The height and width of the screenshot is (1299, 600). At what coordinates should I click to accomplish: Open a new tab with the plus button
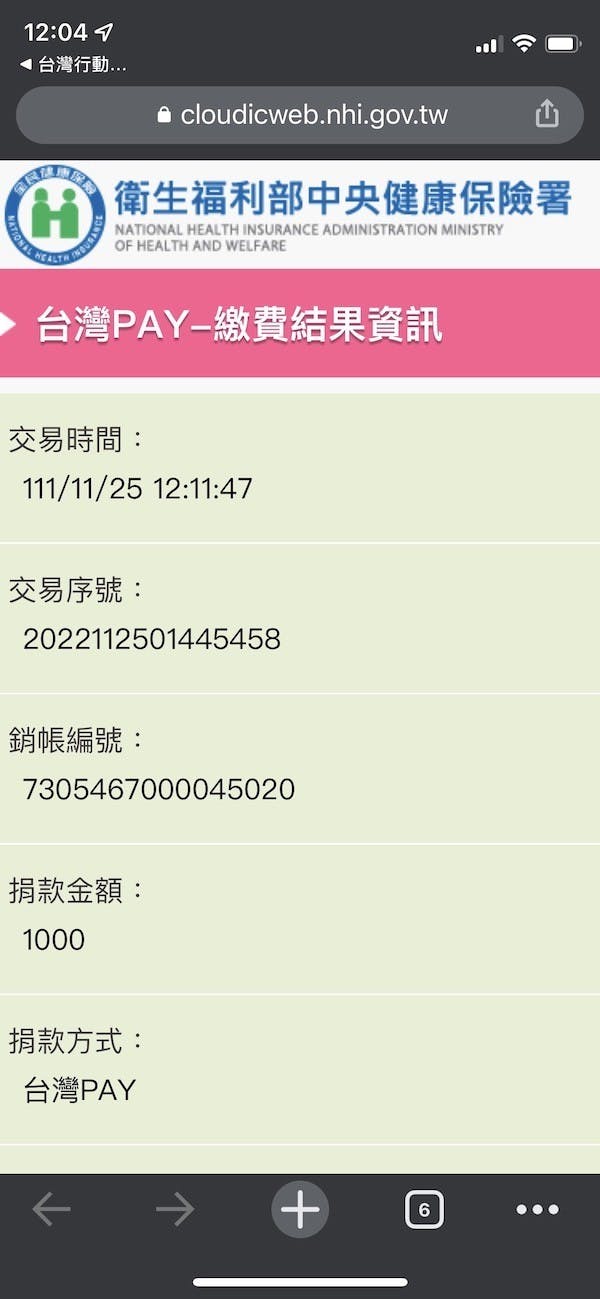(x=300, y=1210)
